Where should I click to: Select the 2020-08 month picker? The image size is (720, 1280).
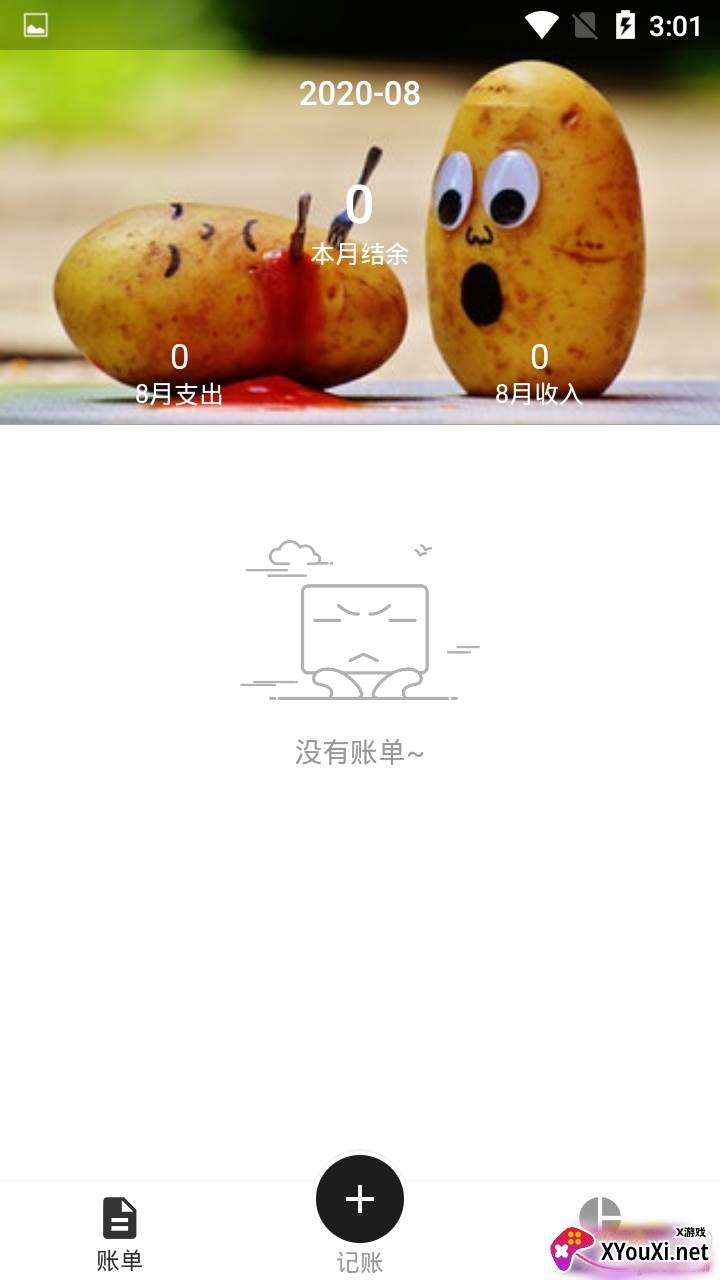point(360,94)
